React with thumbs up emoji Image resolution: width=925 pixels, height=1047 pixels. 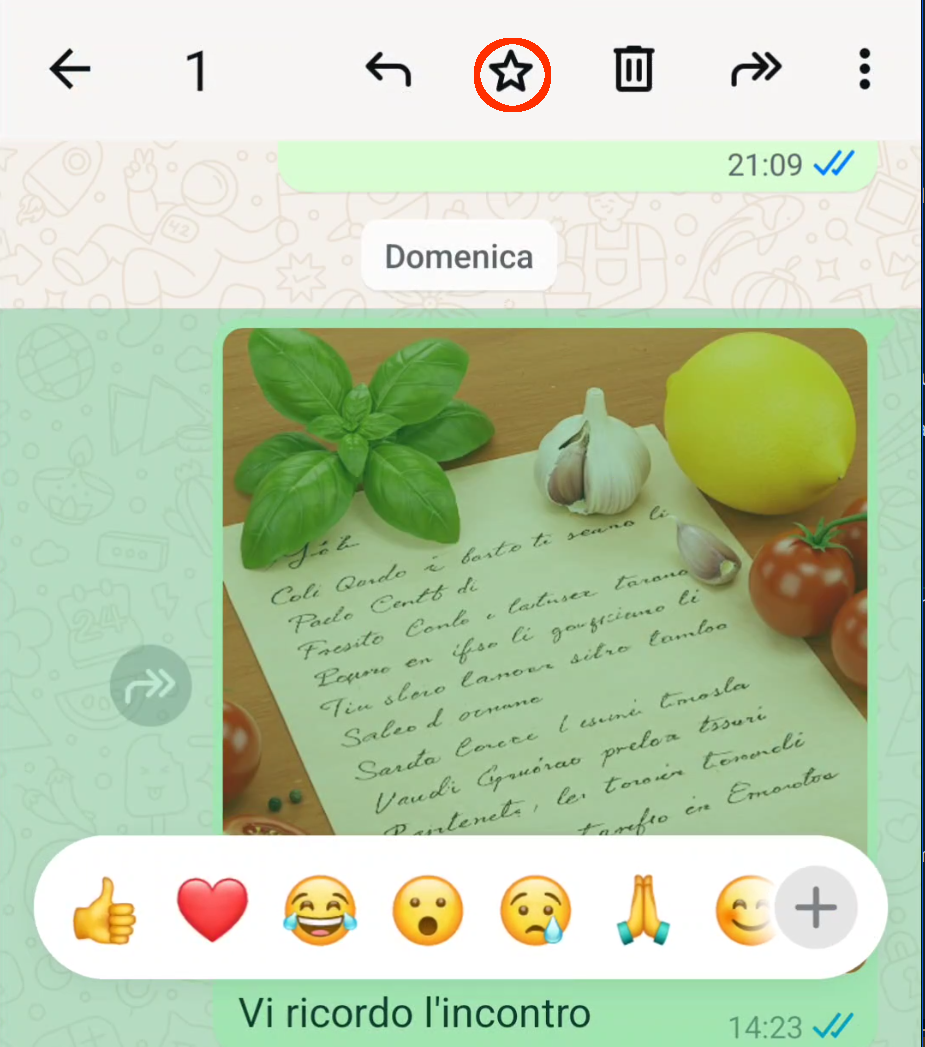(104, 908)
